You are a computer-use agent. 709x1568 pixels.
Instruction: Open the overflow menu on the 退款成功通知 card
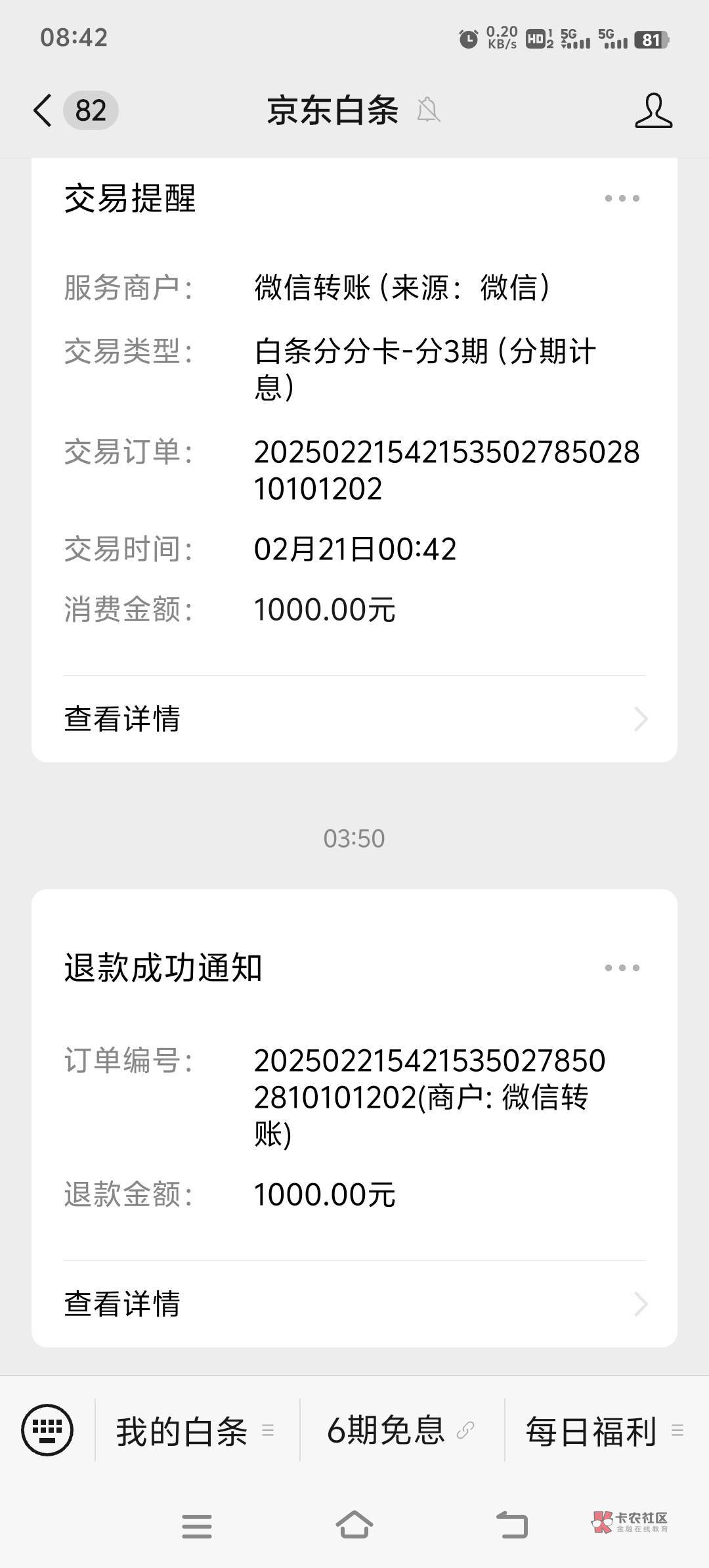click(622, 968)
